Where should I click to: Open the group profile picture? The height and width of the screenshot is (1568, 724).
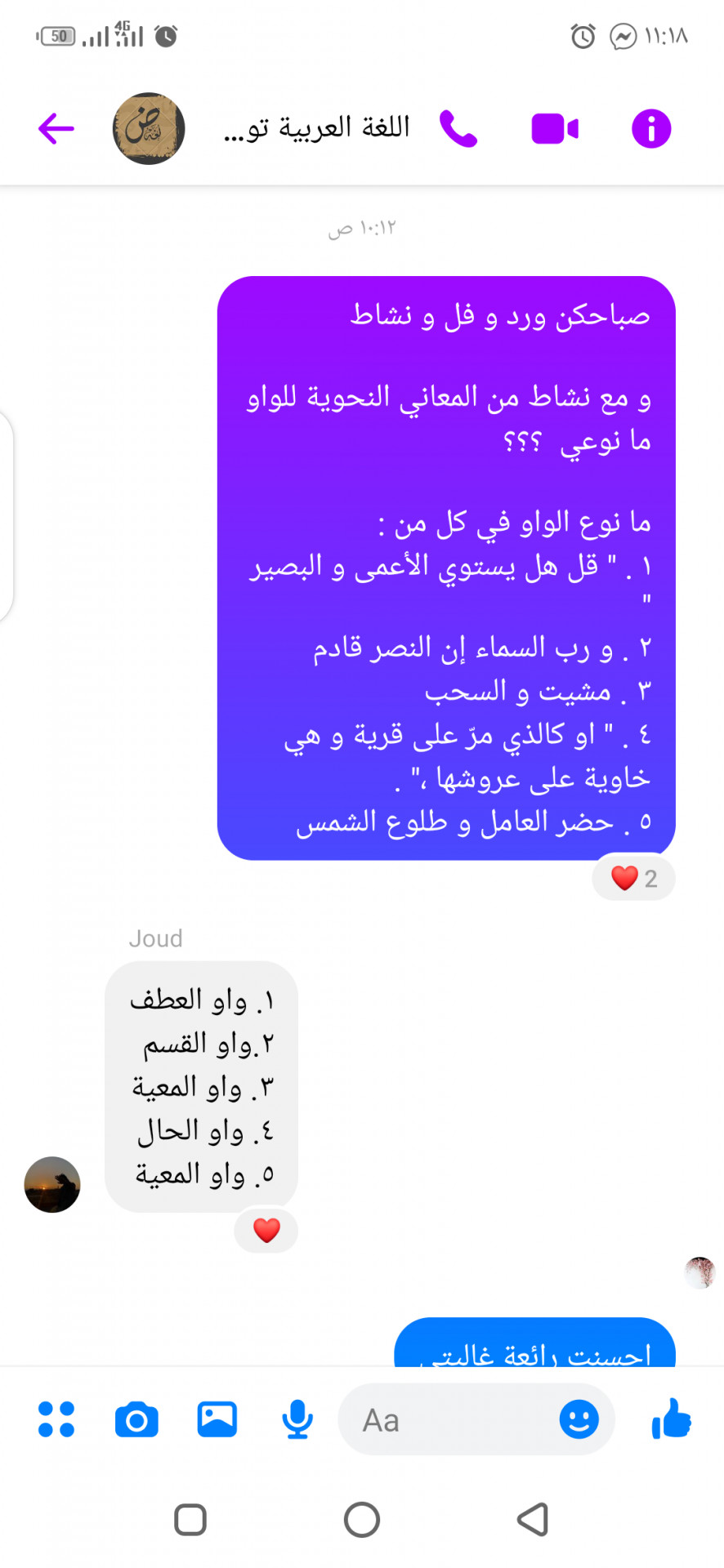coord(149,129)
